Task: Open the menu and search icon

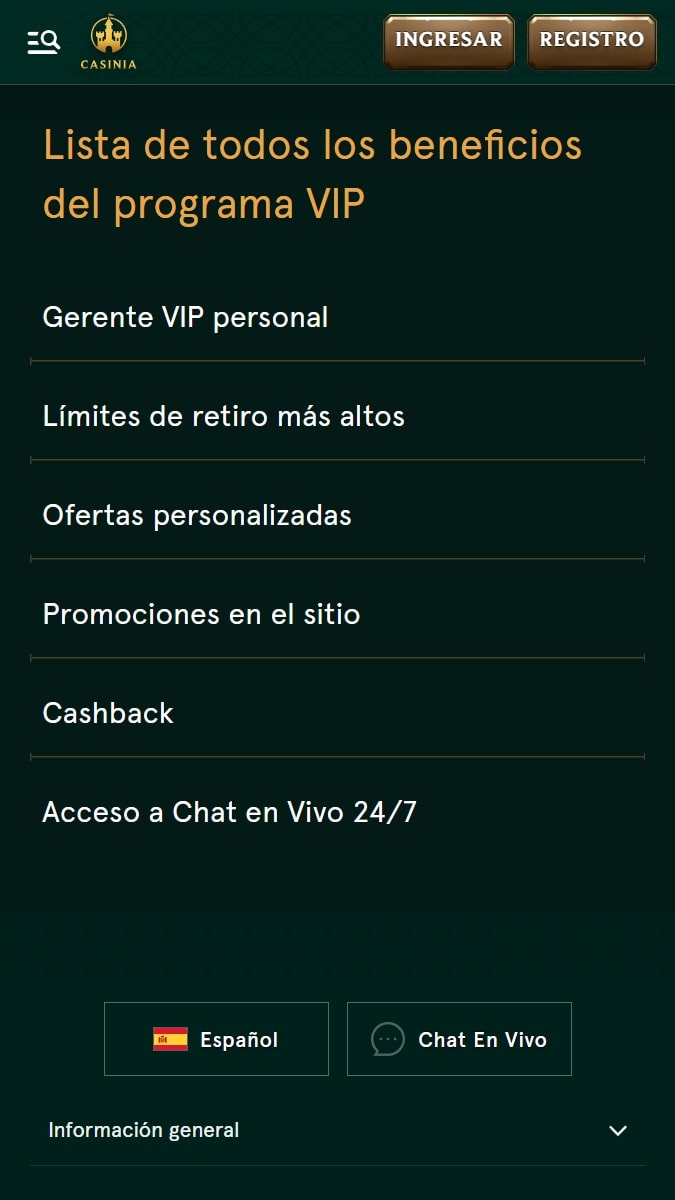Action: pyautogui.click(x=43, y=42)
